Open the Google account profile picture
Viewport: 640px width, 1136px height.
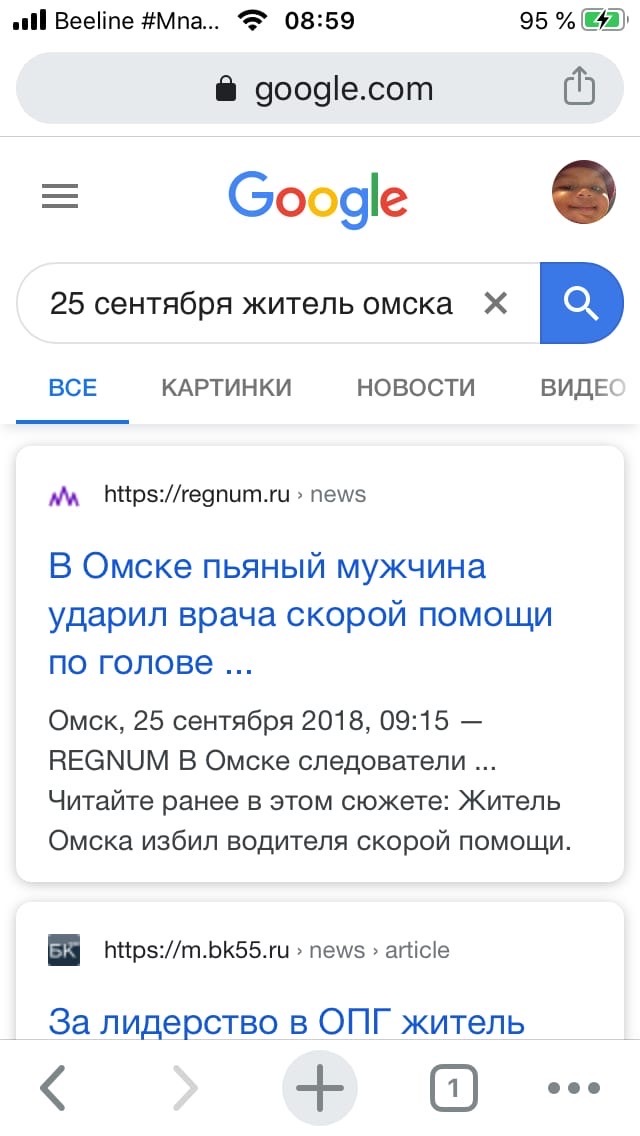[x=583, y=193]
